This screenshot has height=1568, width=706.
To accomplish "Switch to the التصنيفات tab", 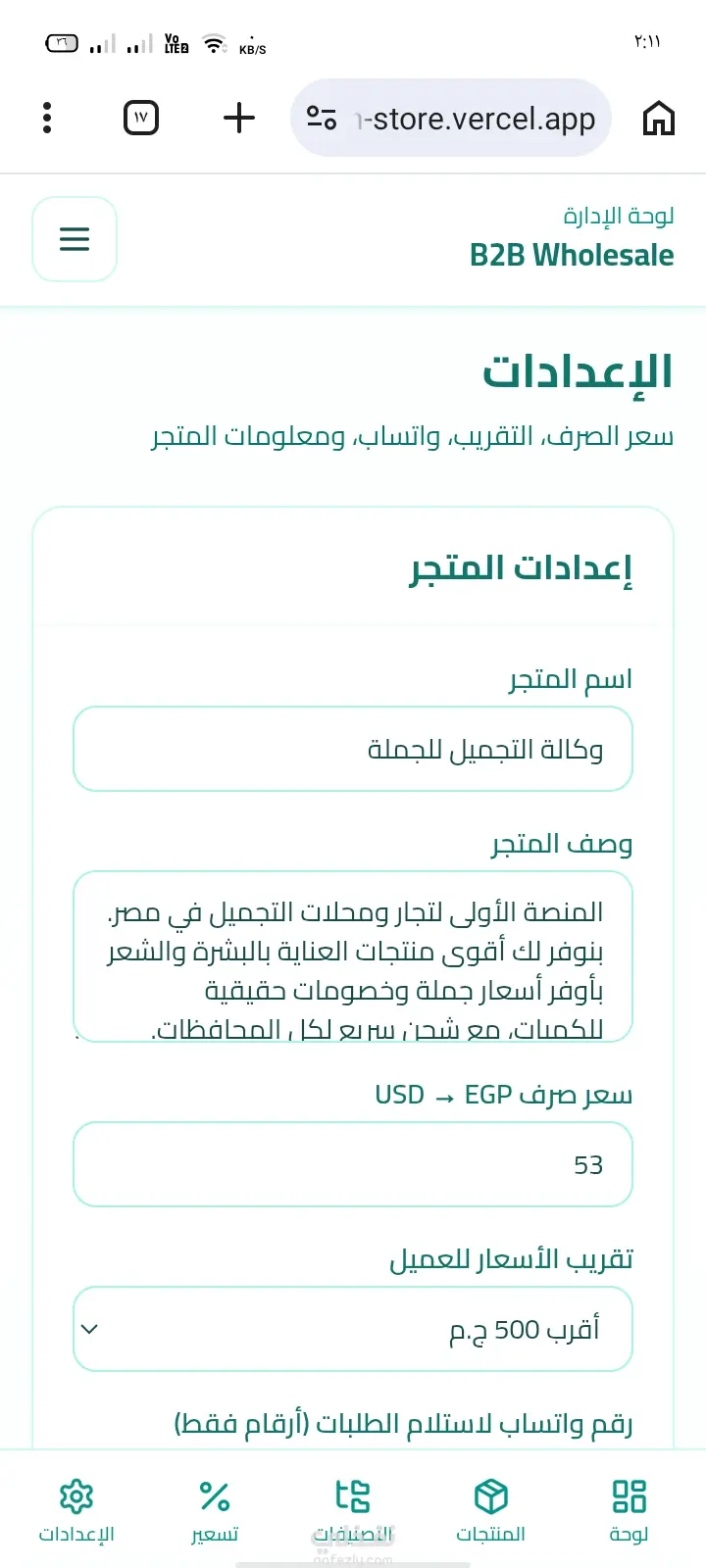I will (353, 1511).
